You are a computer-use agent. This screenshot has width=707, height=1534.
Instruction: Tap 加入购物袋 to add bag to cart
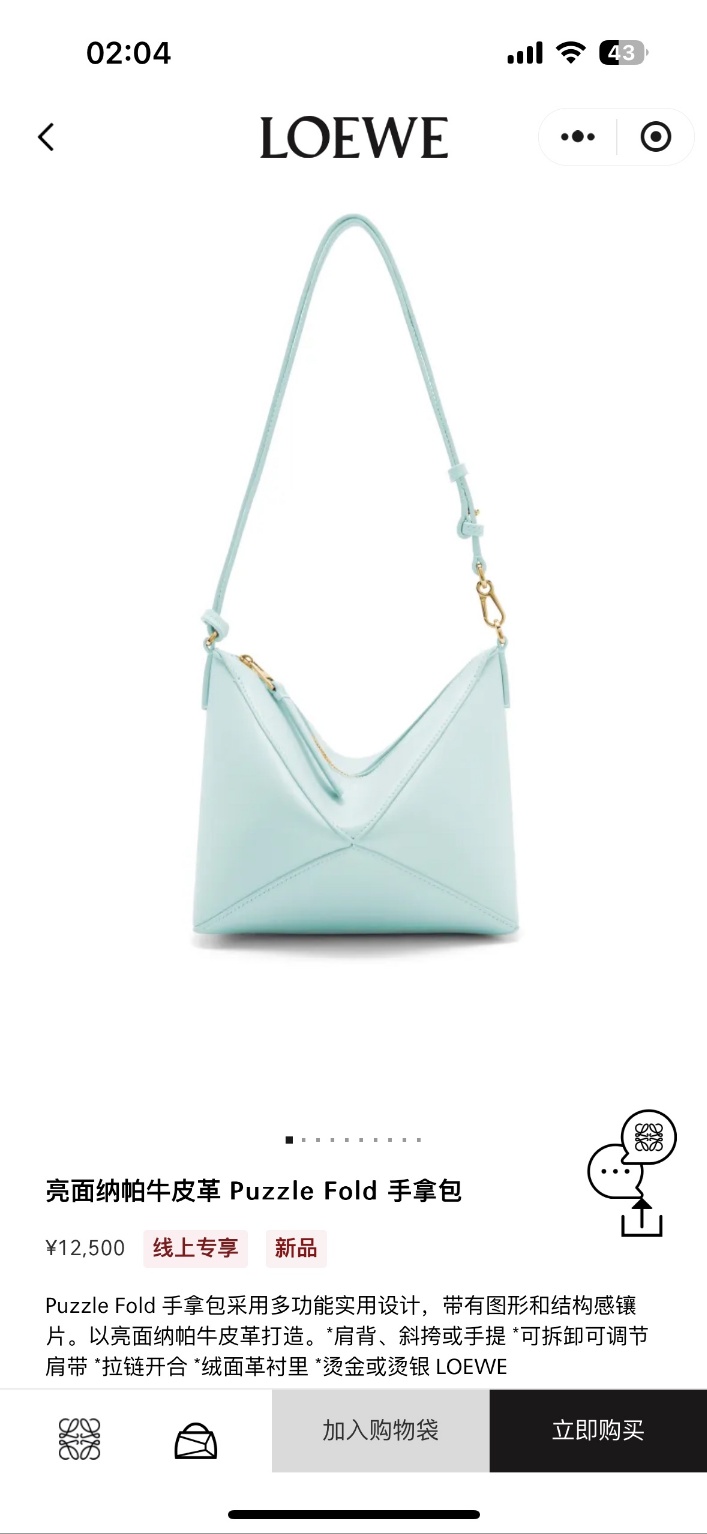point(380,1430)
